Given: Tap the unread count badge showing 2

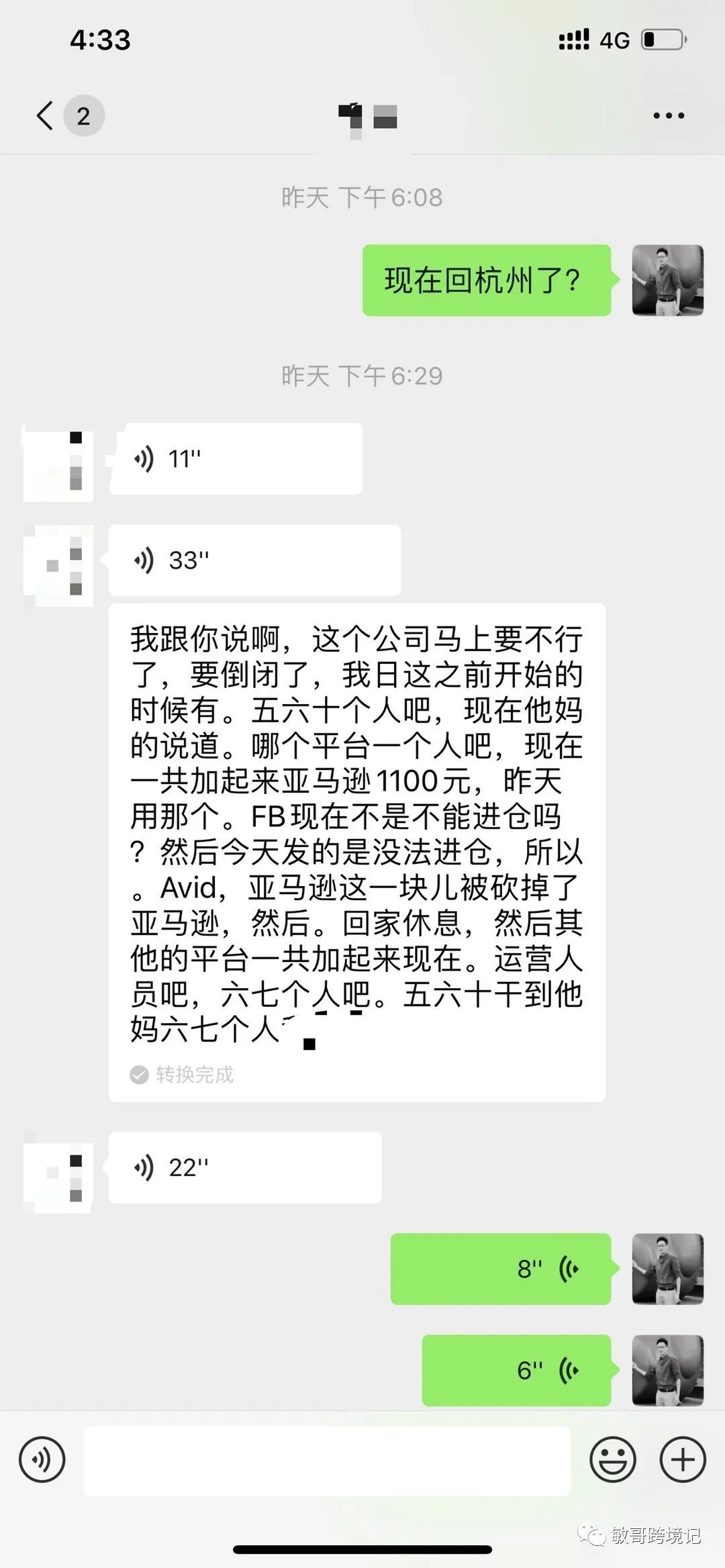Looking at the screenshot, I should (83, 115).
